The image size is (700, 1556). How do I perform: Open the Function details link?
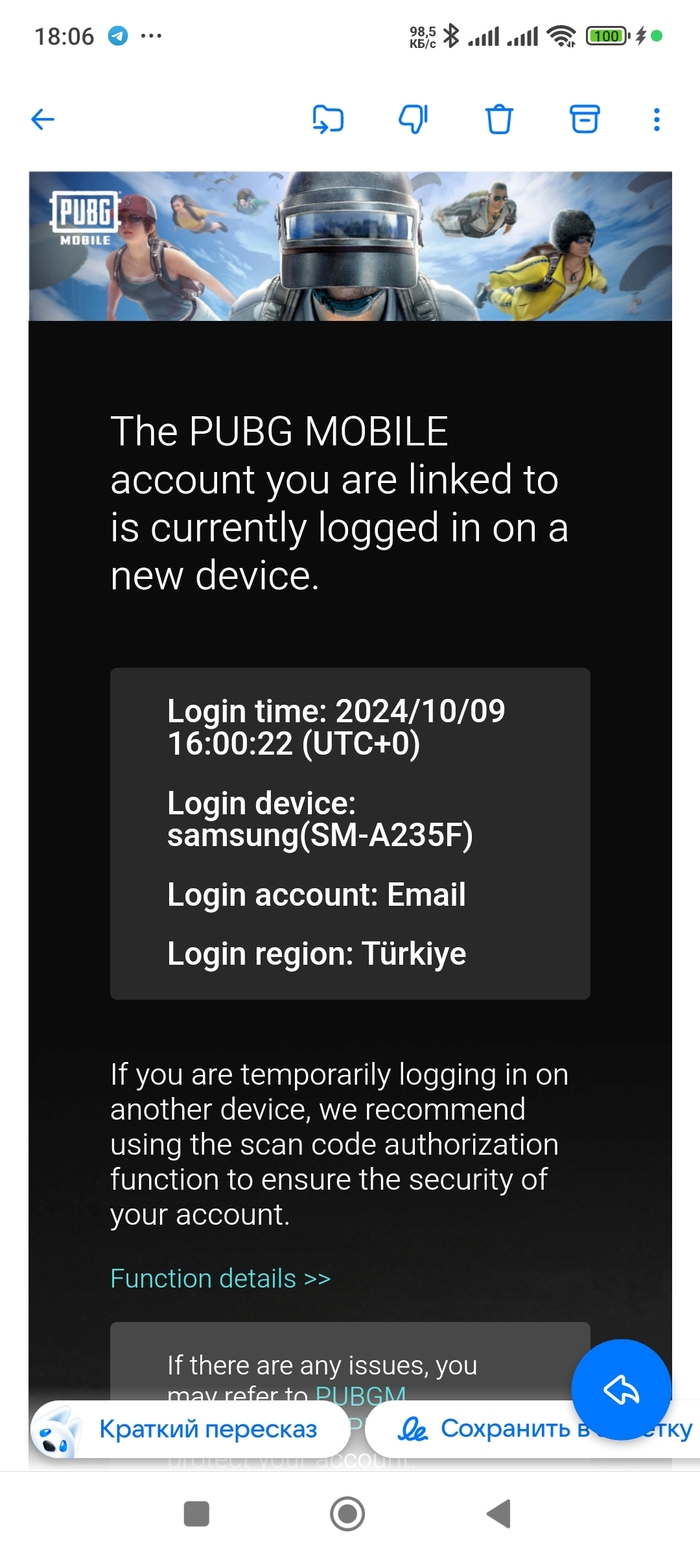tap(220, 1278)
